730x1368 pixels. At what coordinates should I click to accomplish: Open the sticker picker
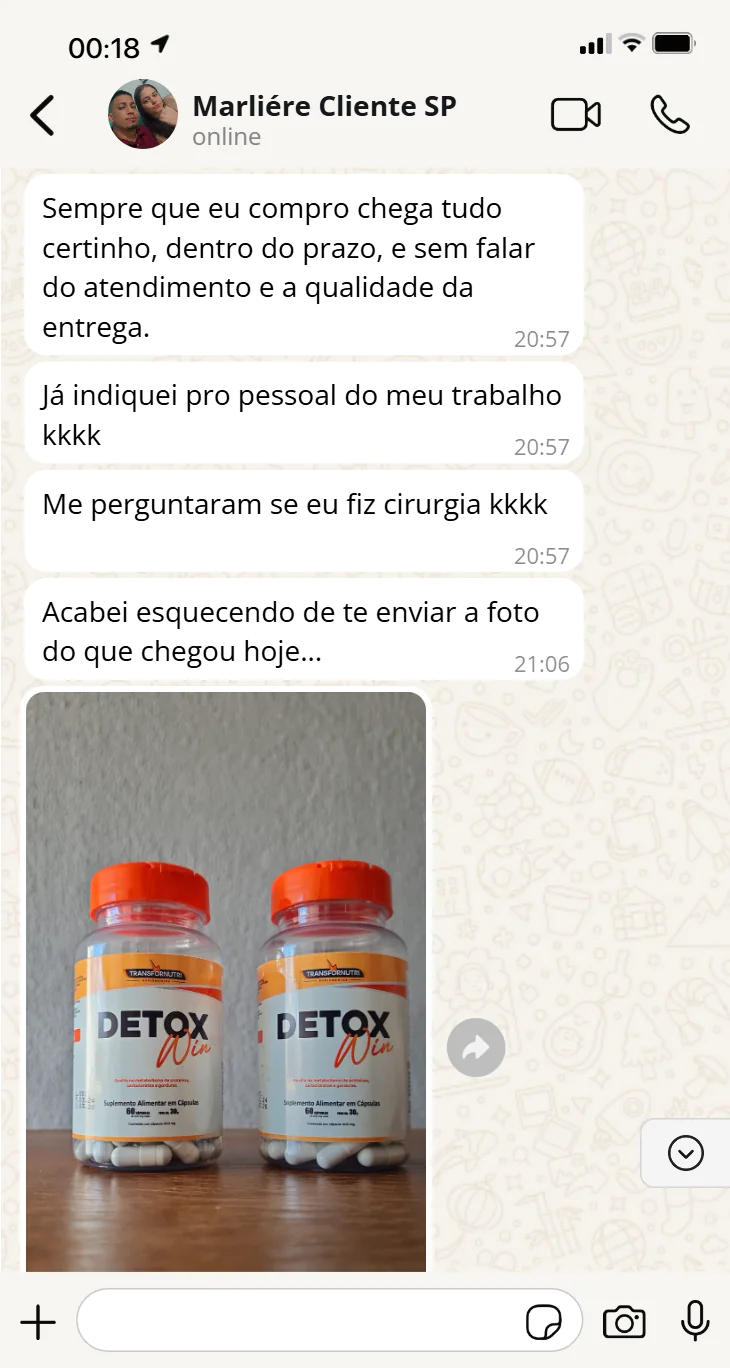pos(544,1322)
